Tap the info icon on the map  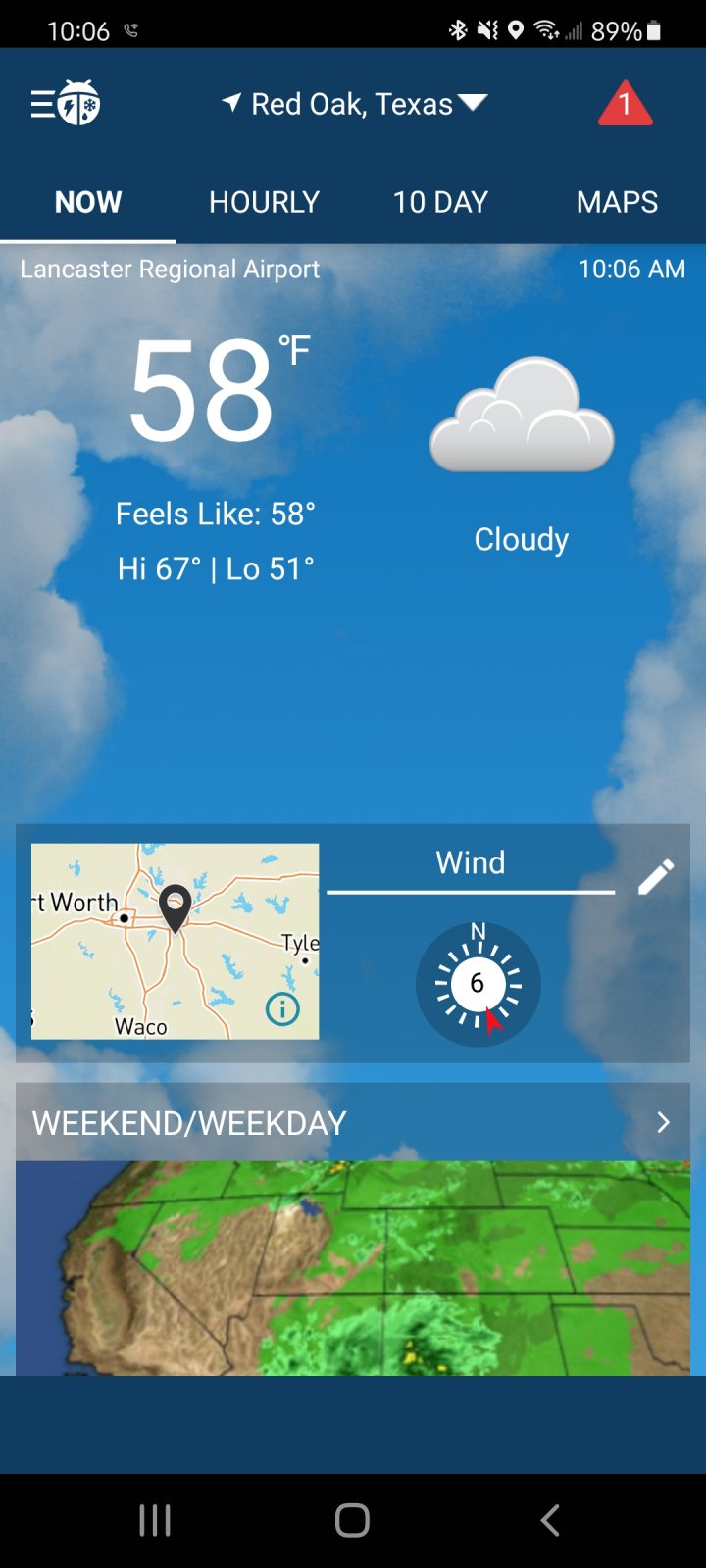282,1008
